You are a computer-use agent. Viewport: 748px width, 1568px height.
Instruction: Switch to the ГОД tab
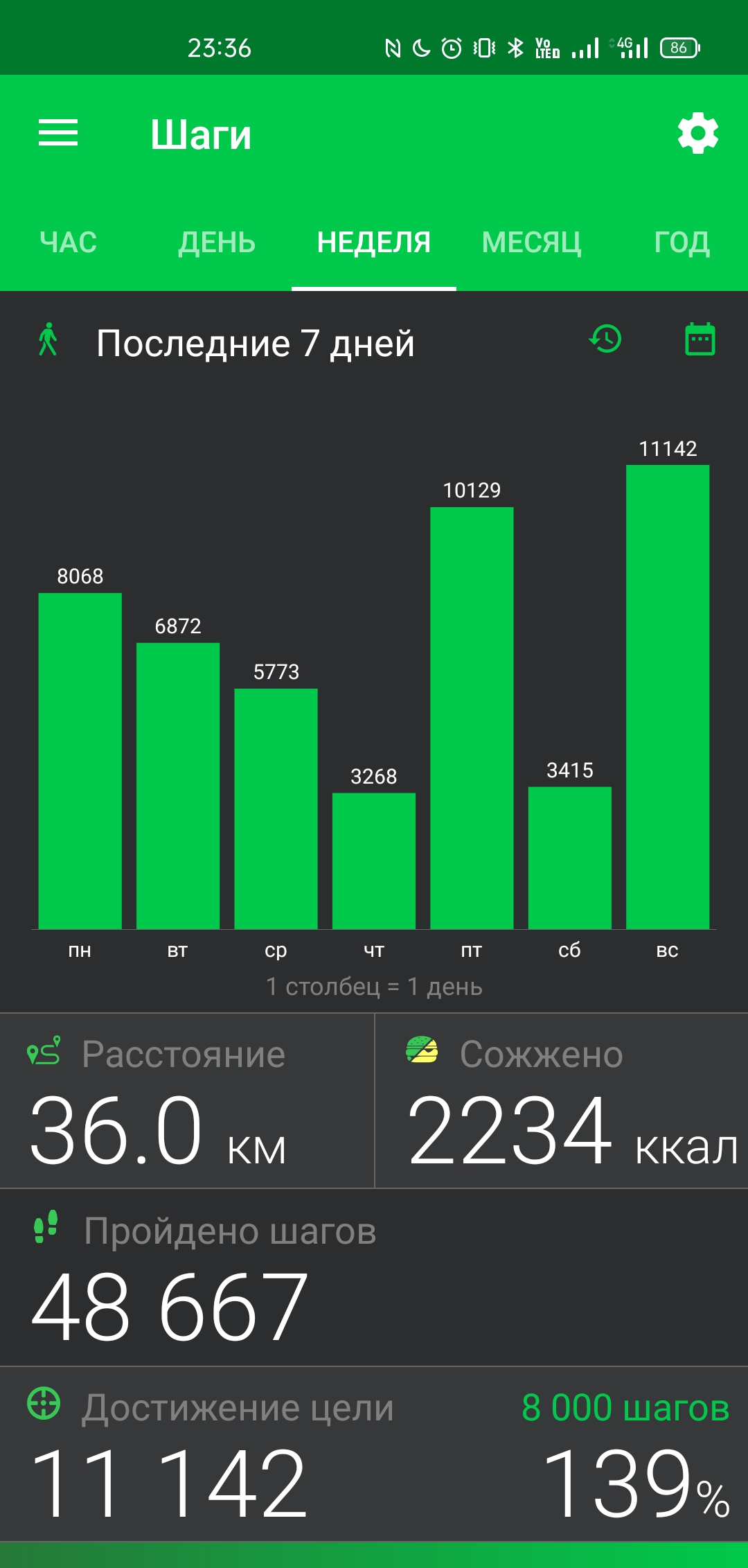pos(682,243)
